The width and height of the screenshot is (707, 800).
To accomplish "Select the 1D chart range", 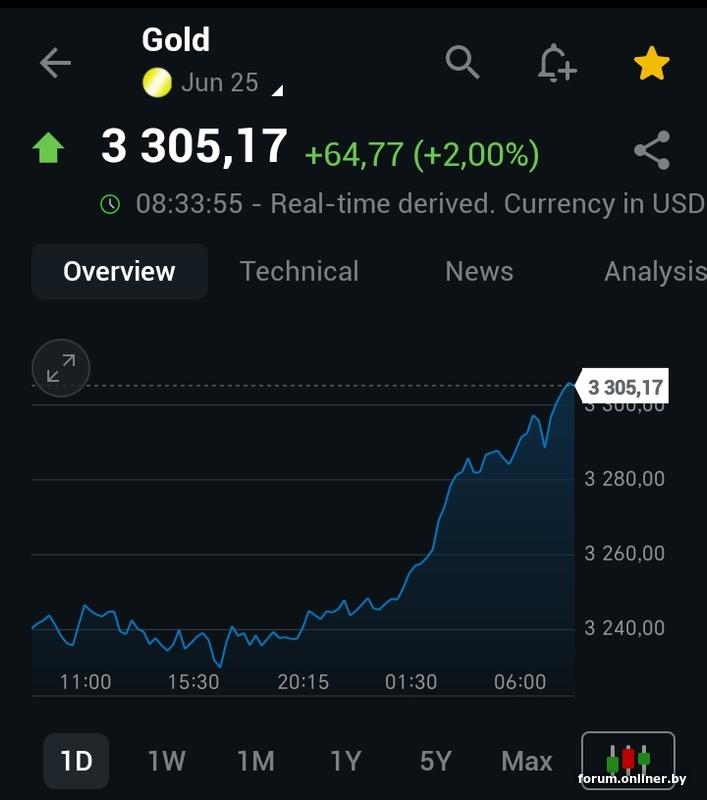I will (76, 761).
